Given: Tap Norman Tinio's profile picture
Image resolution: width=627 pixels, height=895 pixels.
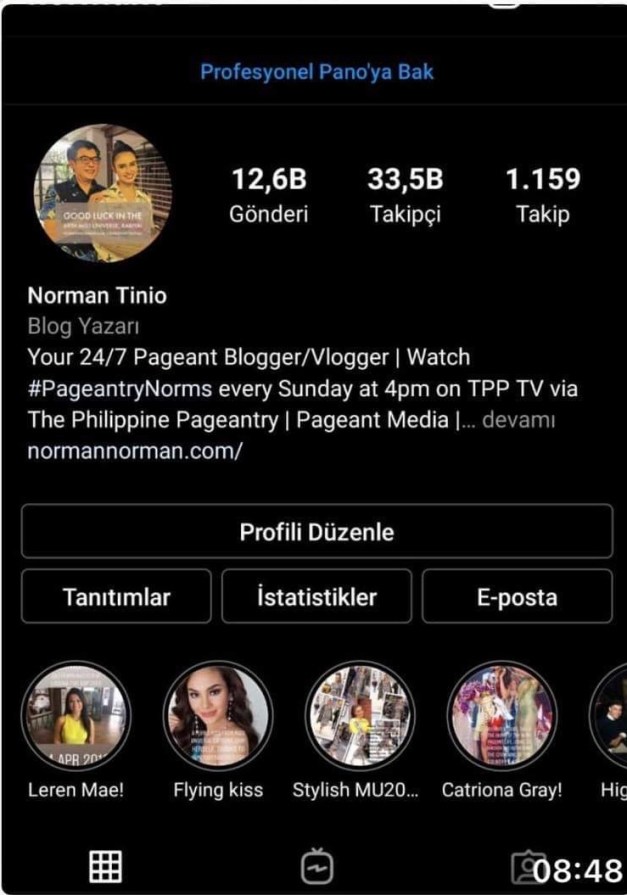Looking at the screenshot, I should pos(102,193).
